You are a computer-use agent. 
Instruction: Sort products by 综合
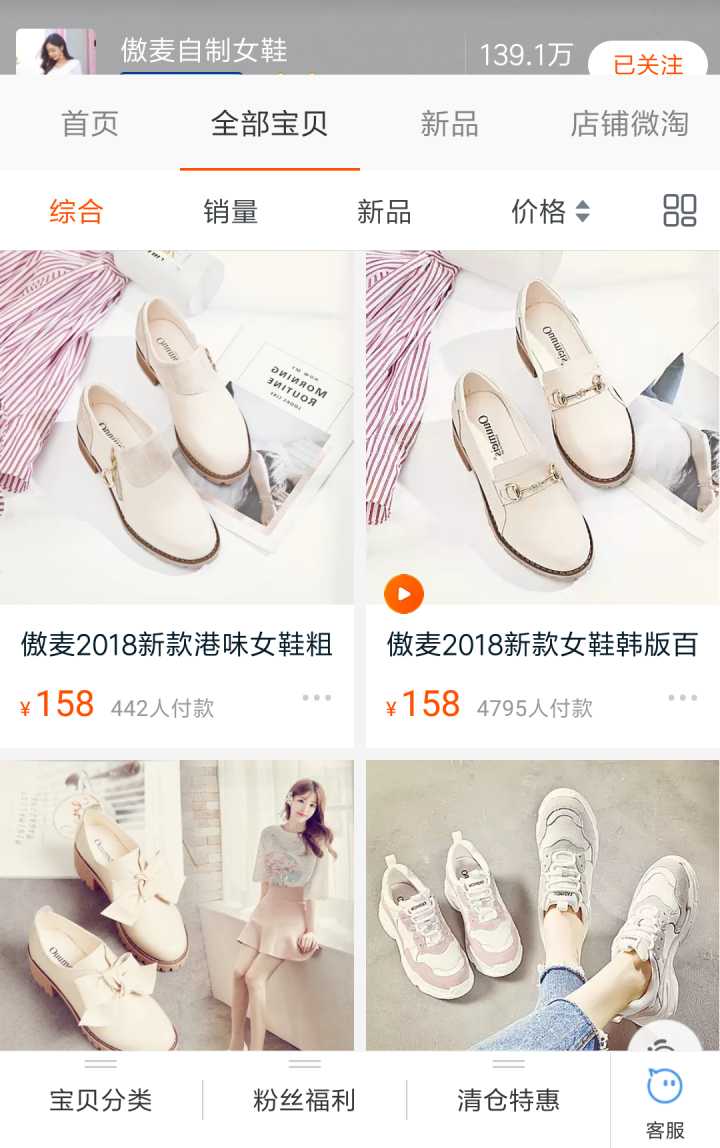pyautogui.click(x=77, y=211)
